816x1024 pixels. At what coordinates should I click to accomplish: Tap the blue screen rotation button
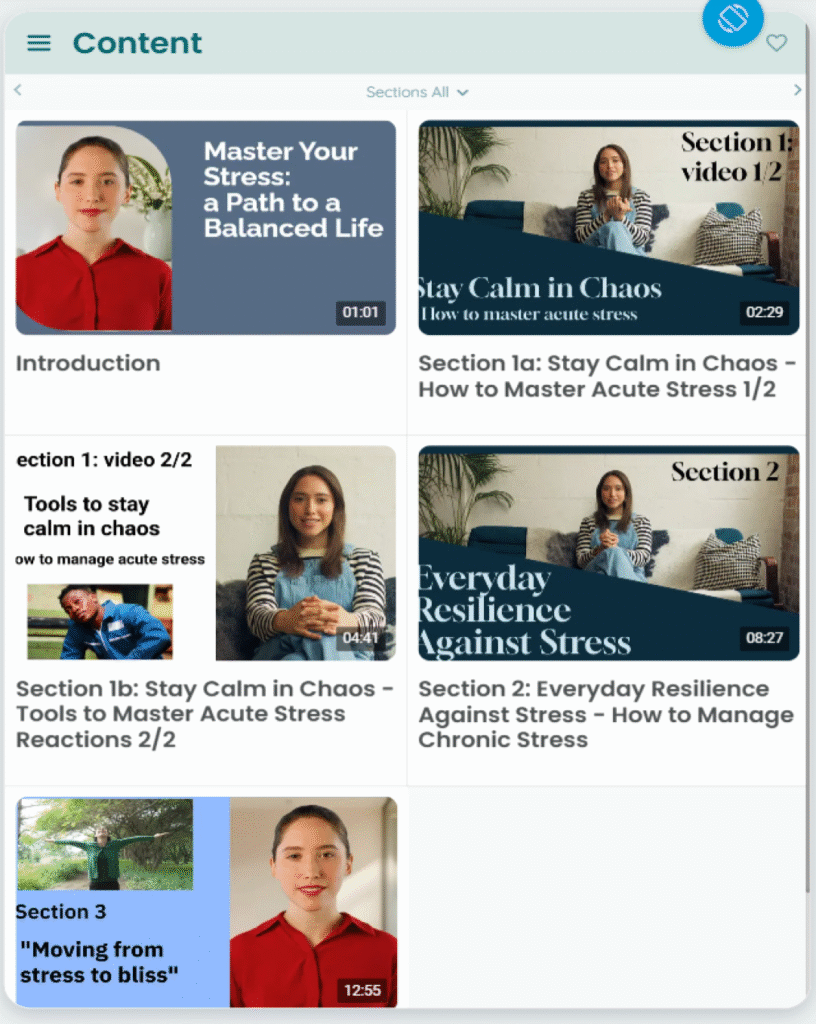pos(732,18)
